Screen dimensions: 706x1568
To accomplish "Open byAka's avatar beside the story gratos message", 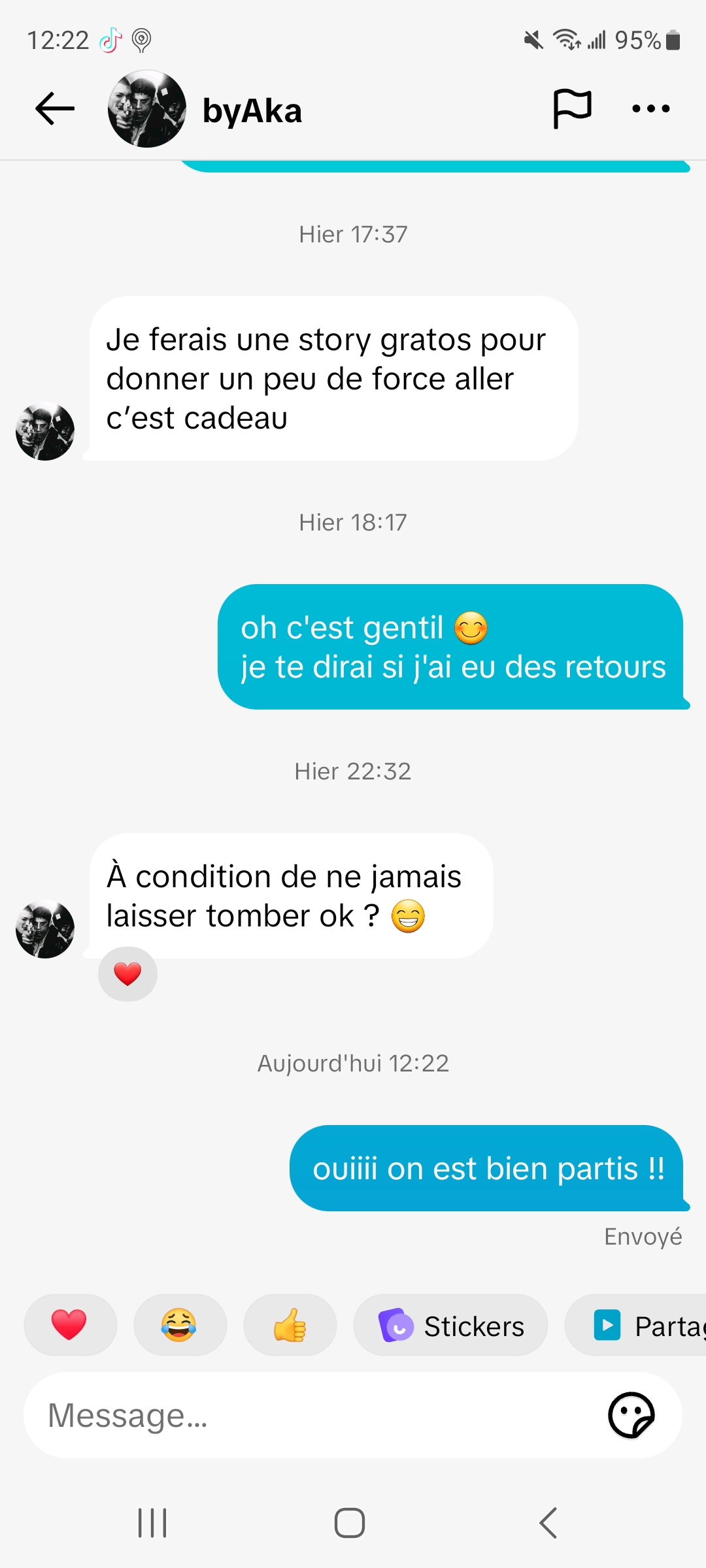I will click(x=45, y=431).
